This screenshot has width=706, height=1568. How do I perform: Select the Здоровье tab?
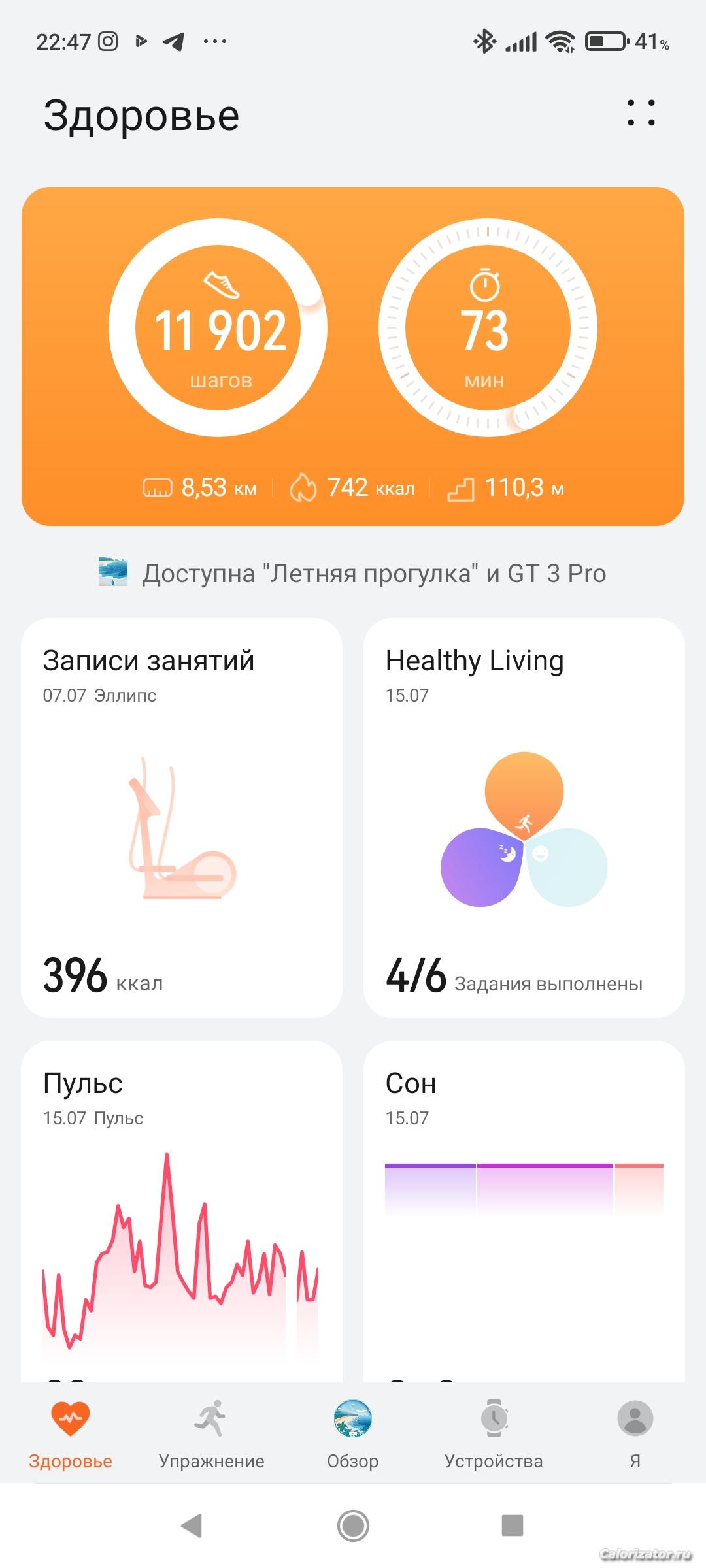tap(71, 1435)
